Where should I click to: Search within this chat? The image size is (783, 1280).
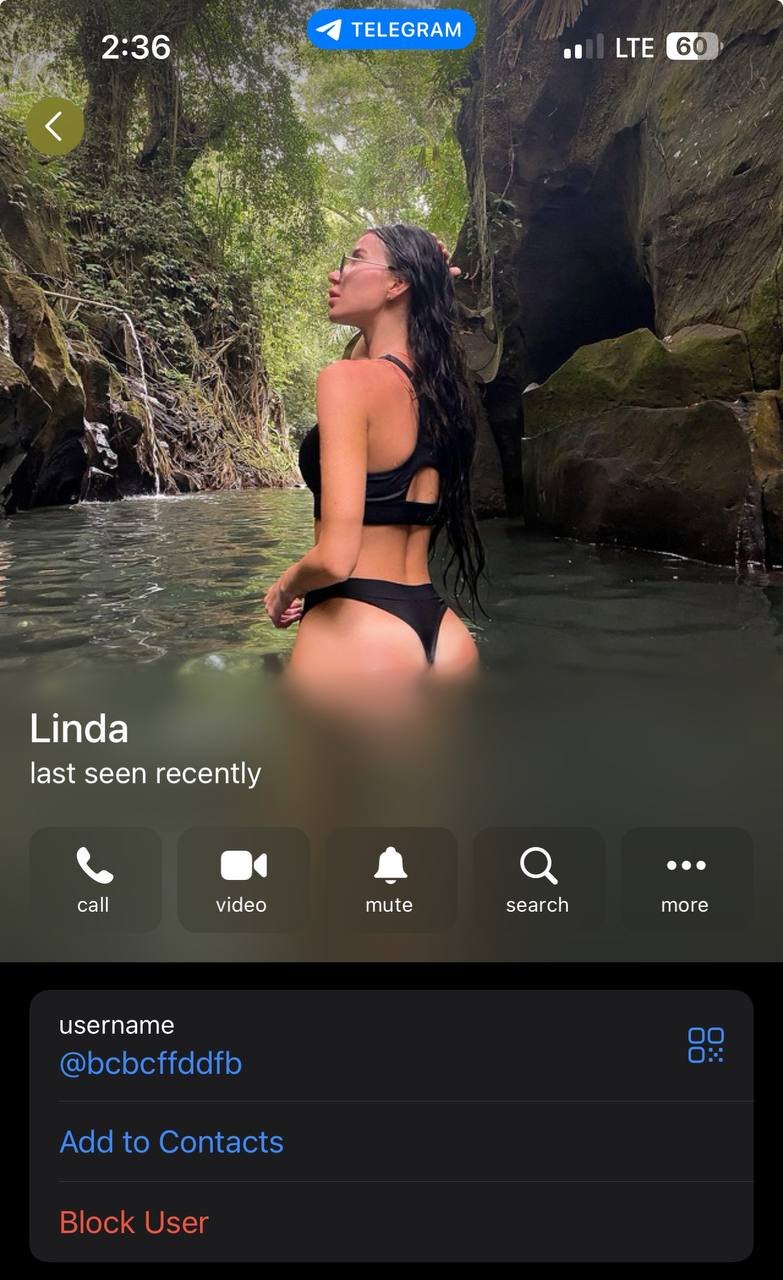[539, 880]
